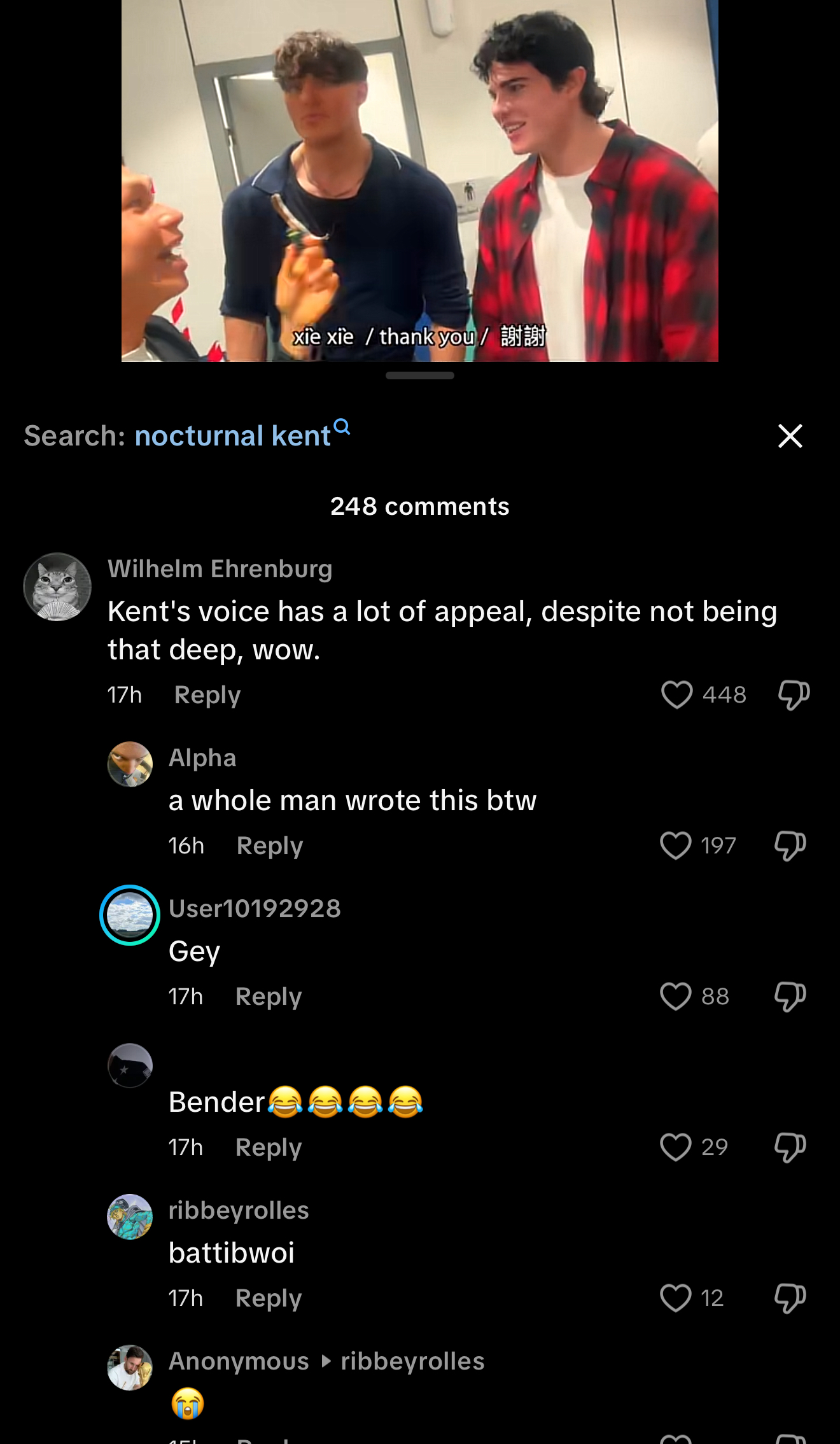Like Wilhelm Ehrenburg's comment
The height and width of the screenshot is (1444, 840).
[x=676, y=694]
